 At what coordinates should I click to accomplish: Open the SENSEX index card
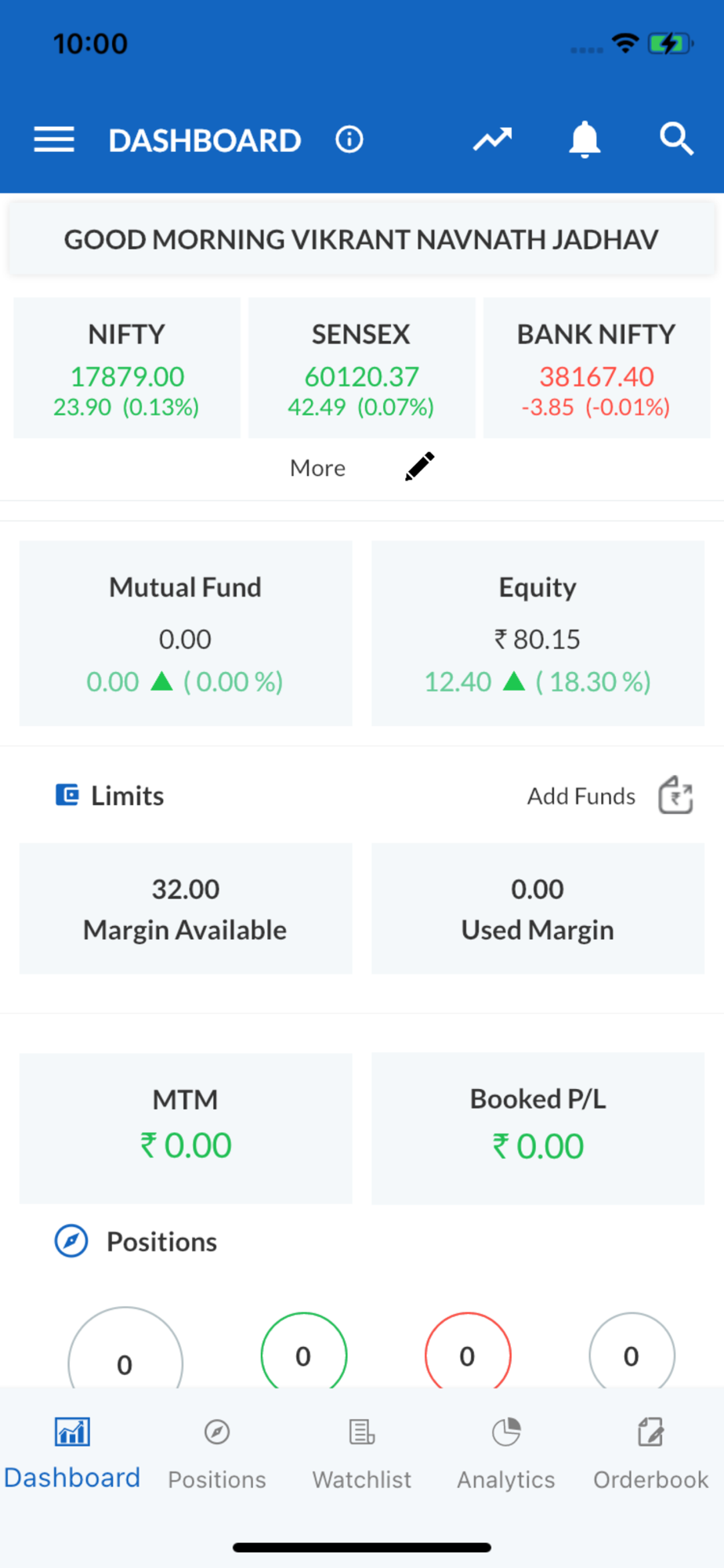[x=361, y=368]
